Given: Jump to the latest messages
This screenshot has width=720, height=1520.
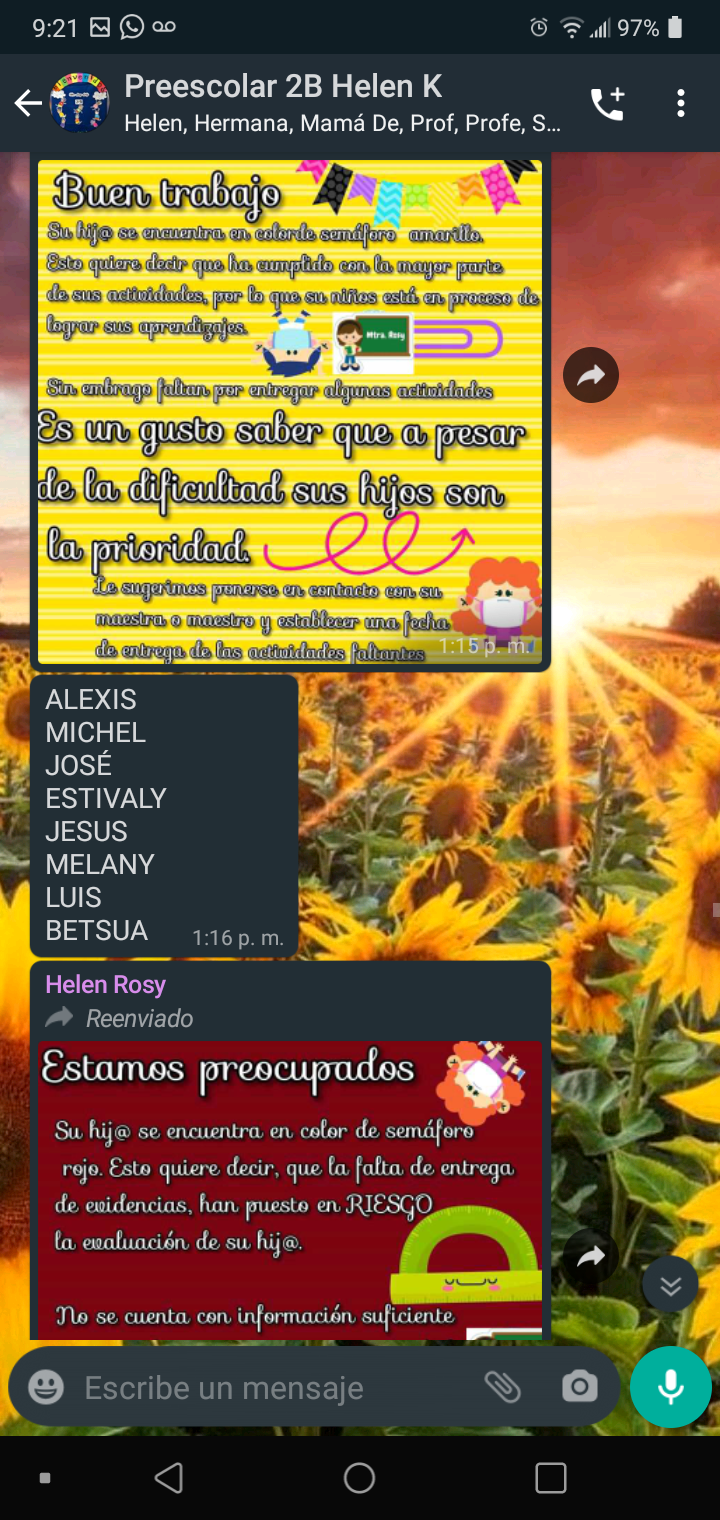Looking at the screenshot, I should [670, 1284].
